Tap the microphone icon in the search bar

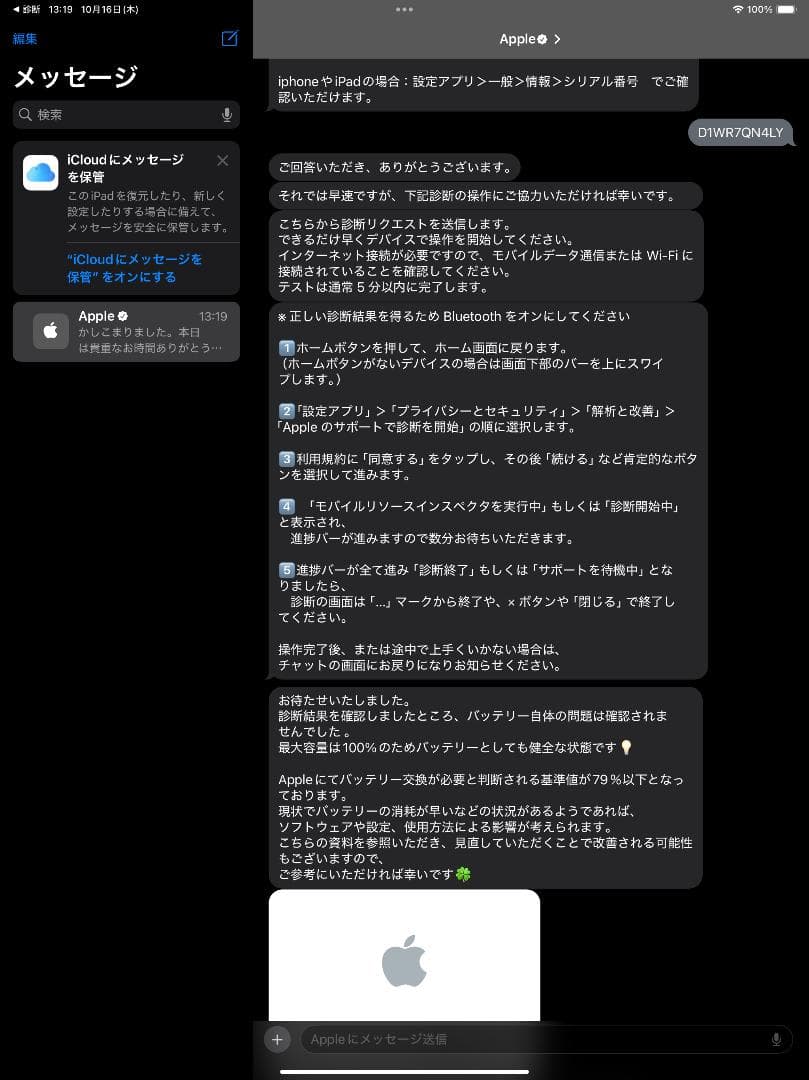(x=227, y=114)
